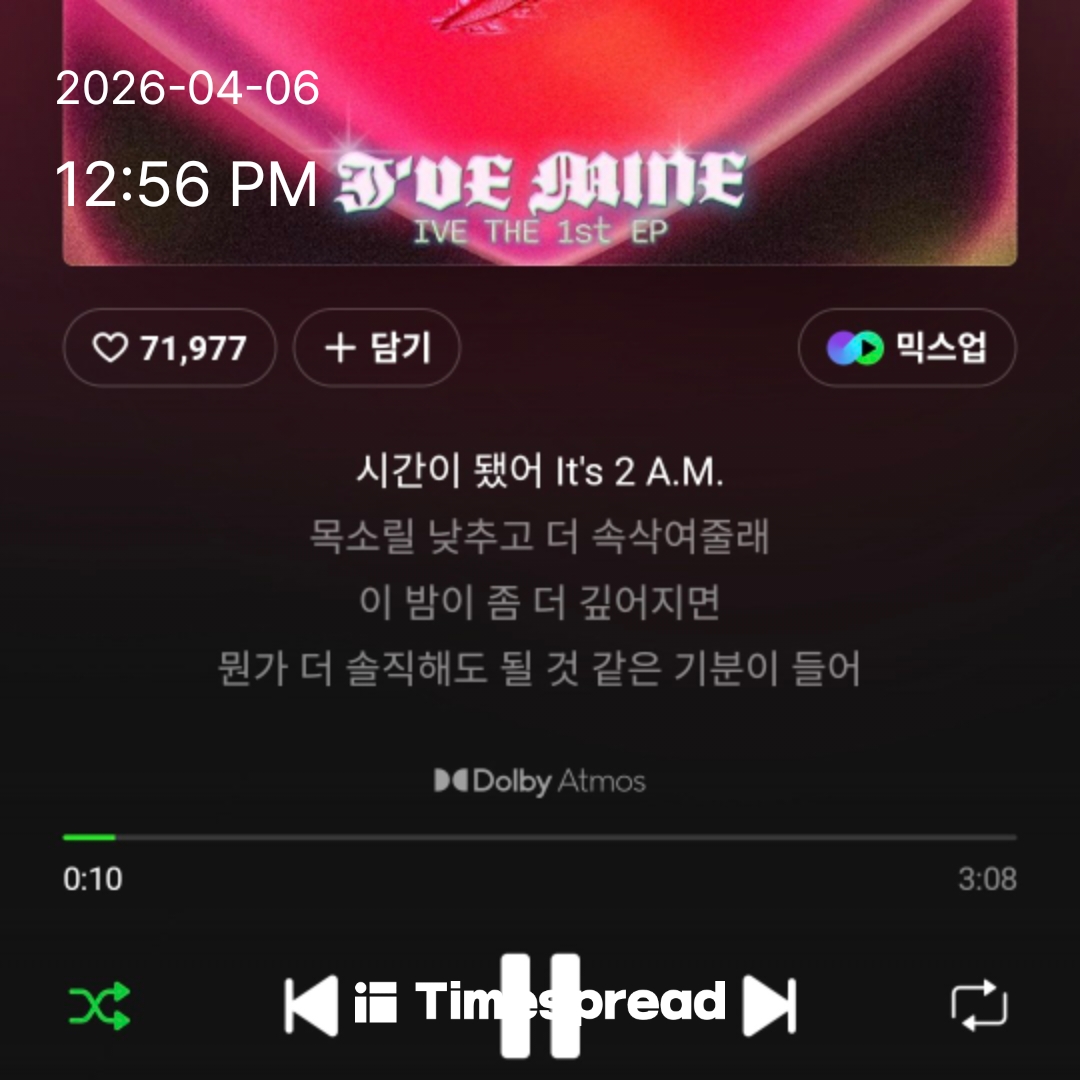Skip to the next track
1080x1080 pixels.
tap(769, 1005)
